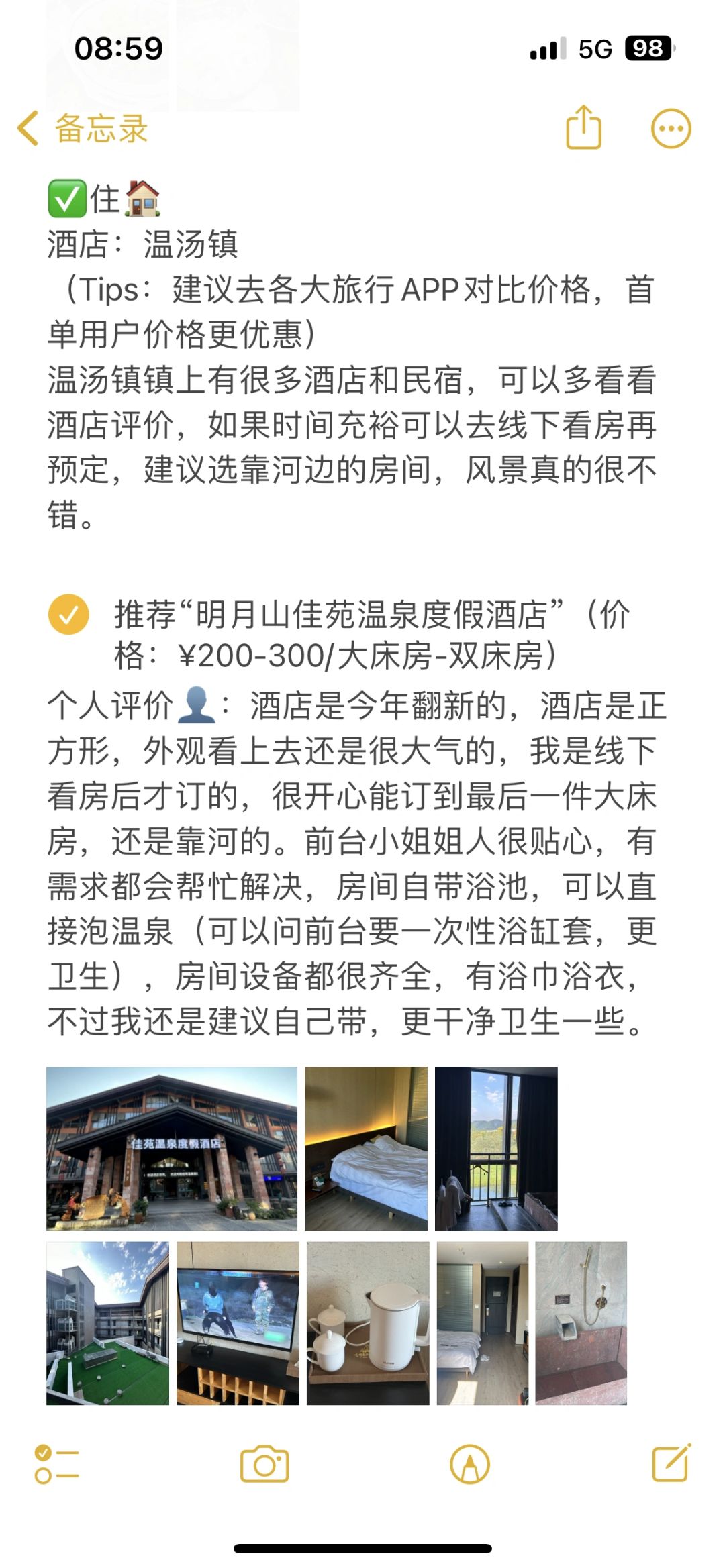The height and width of the screenshot is (1568, 725).
Task: Open the window view photo
Action: 496,1148
